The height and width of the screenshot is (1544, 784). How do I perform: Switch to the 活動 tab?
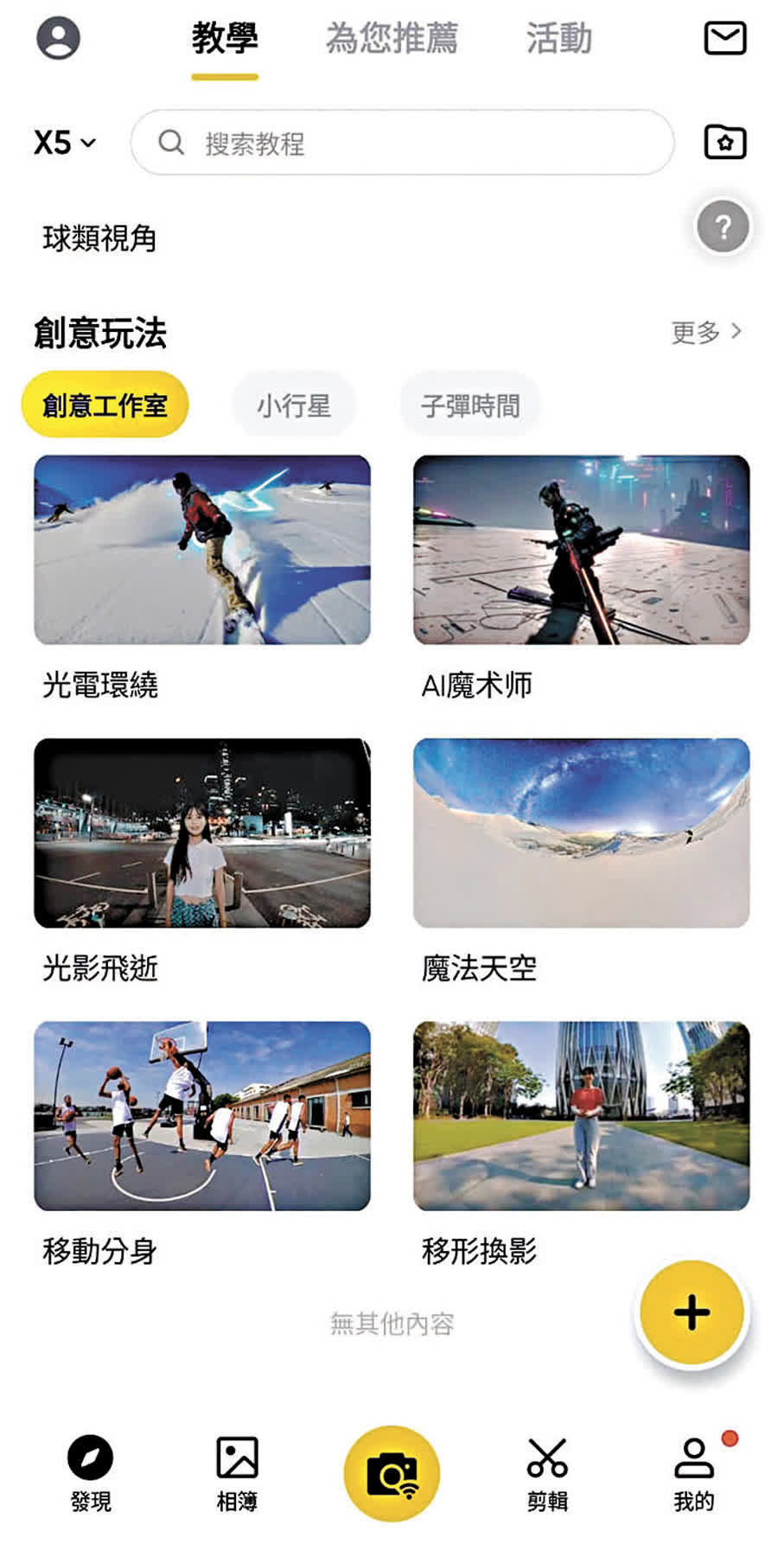(559, 39)
